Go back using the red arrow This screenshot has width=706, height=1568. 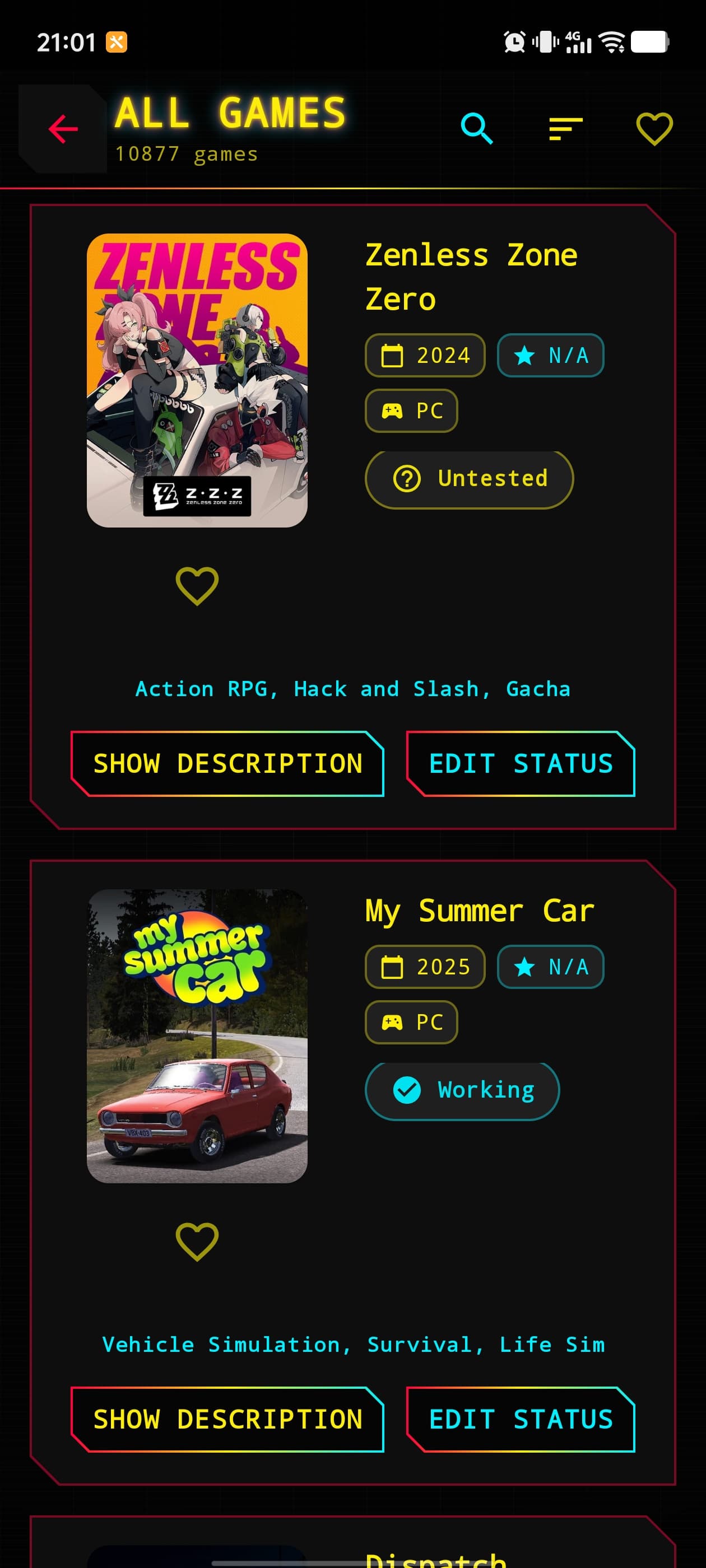coord(63,129)
